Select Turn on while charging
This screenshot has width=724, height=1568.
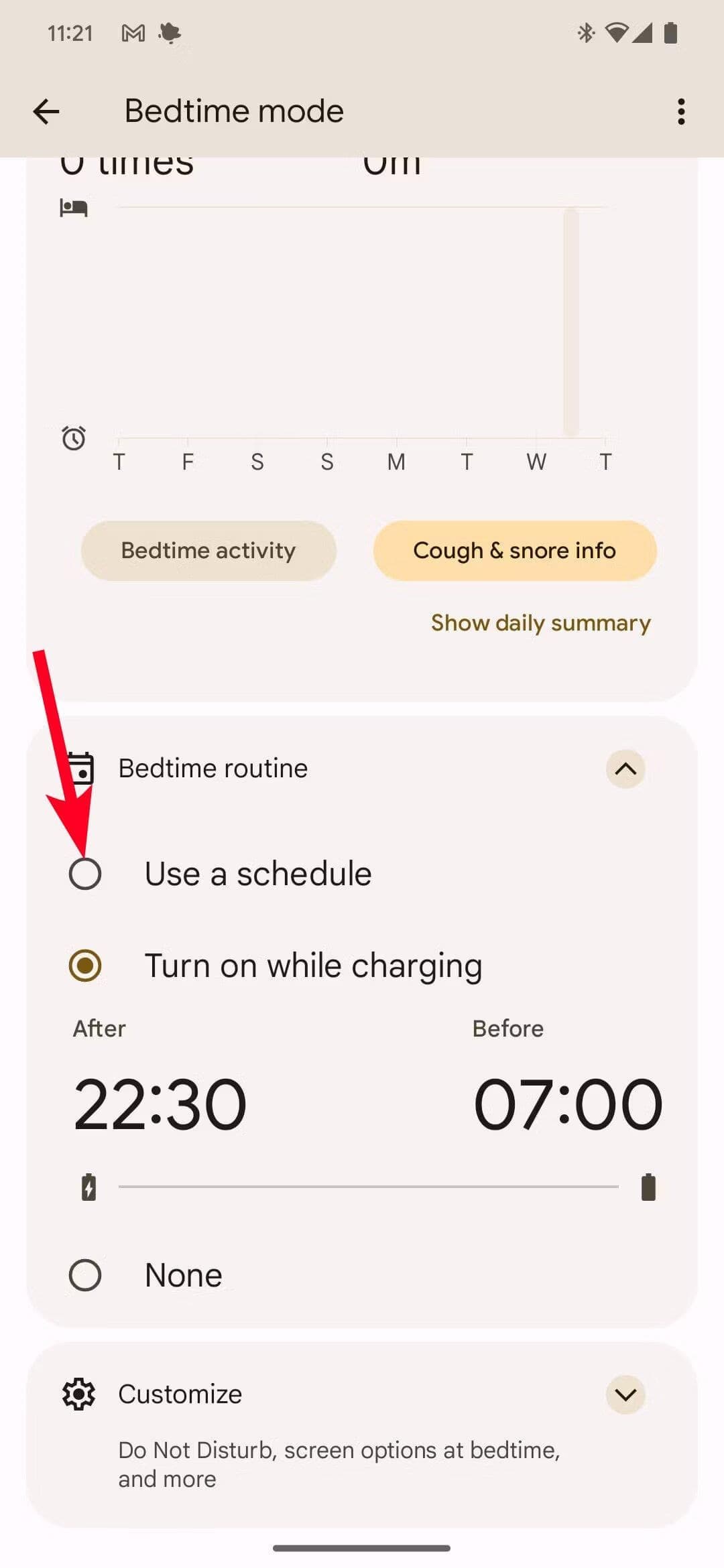pyautogui.click(x=85, y=966)
